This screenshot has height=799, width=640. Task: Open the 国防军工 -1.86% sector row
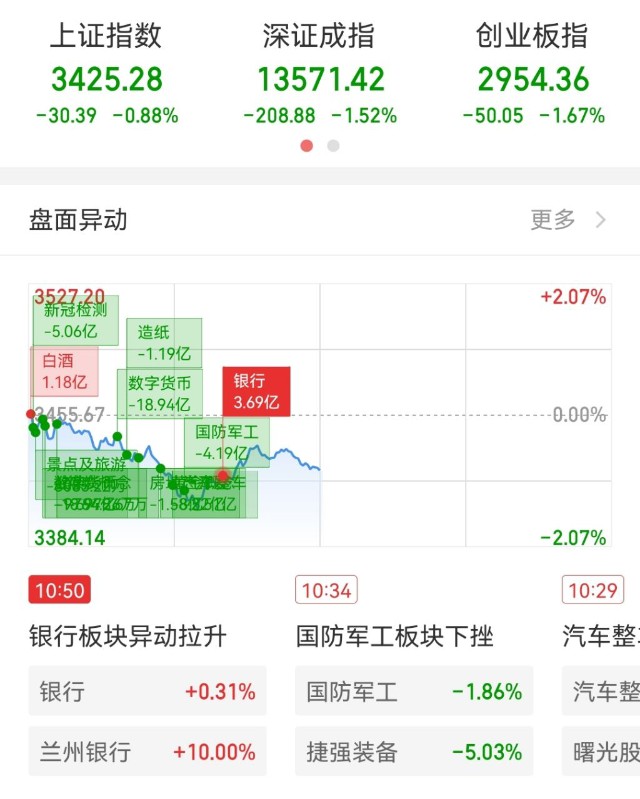pos(414,691)
